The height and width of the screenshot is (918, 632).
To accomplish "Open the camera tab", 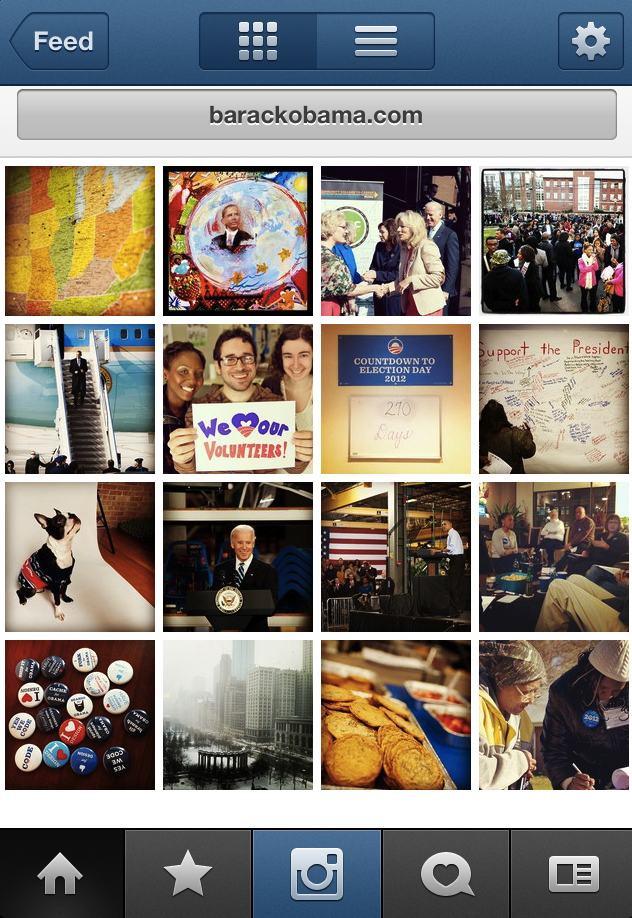I will pos(316,875).
